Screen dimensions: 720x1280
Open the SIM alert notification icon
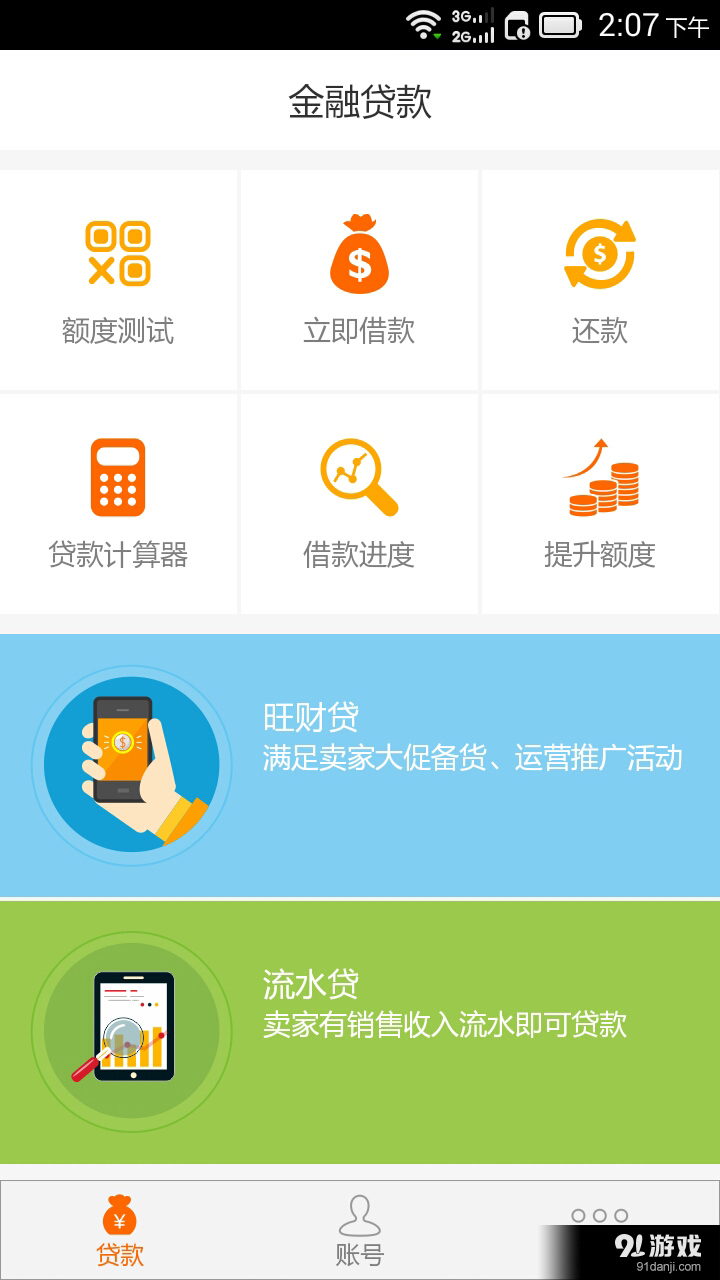517,27
